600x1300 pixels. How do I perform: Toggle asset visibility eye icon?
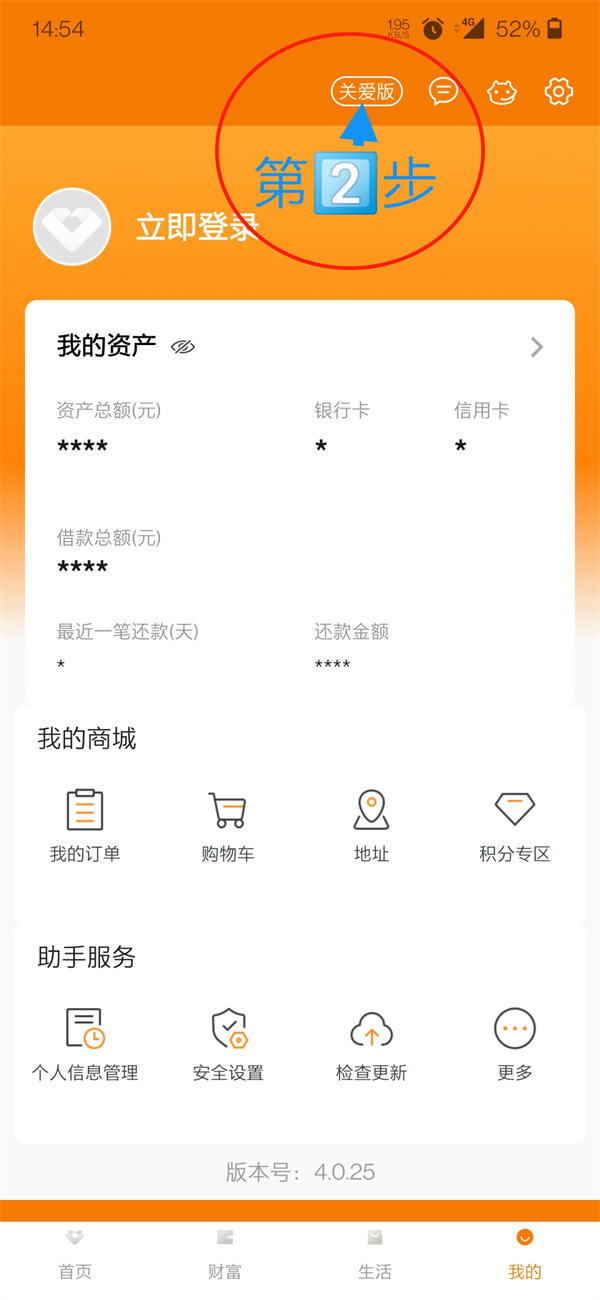(x=182, y=347)
